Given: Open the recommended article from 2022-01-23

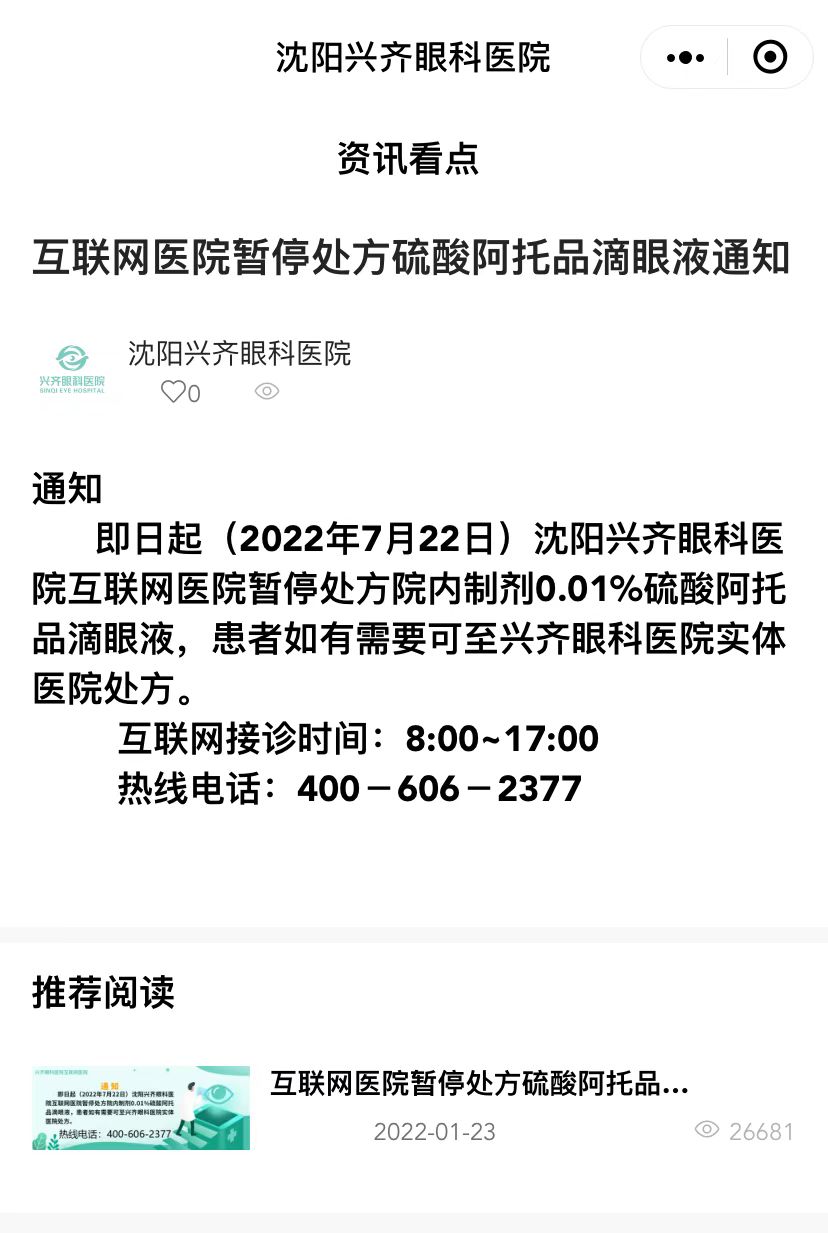Looking at the screenshot, I should (x=479, y=1085).
